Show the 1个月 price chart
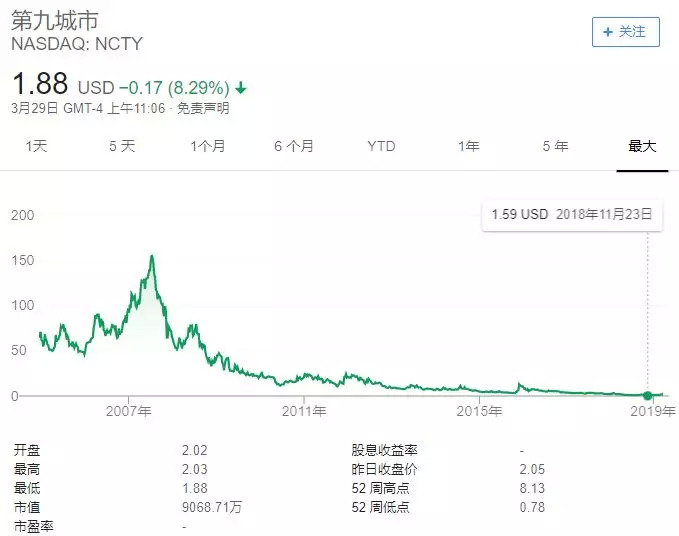Screen dimensions: 679x536 (x=208, y=146)
